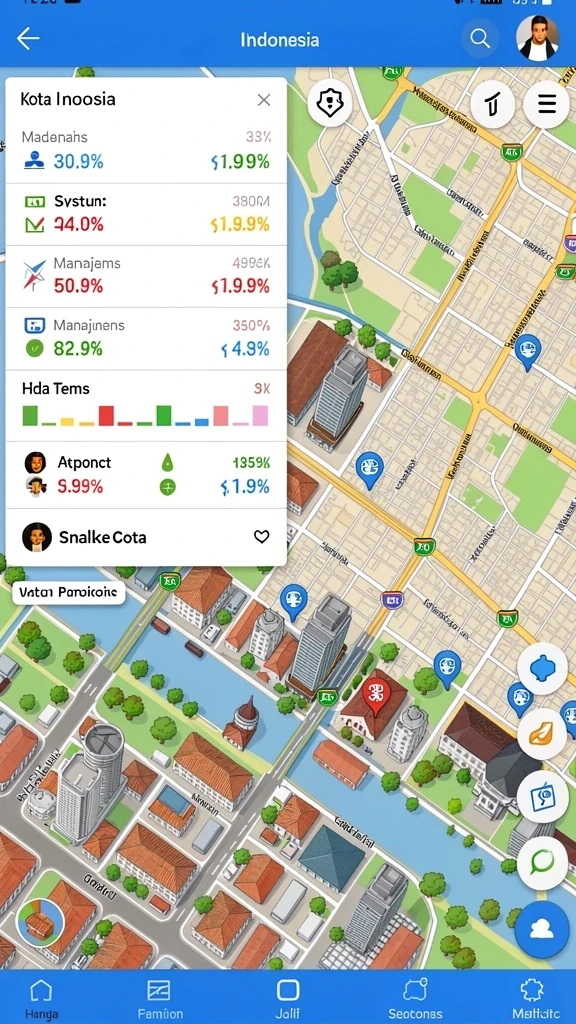
Task: Open the Madenahs row
Action: [146, 151]
